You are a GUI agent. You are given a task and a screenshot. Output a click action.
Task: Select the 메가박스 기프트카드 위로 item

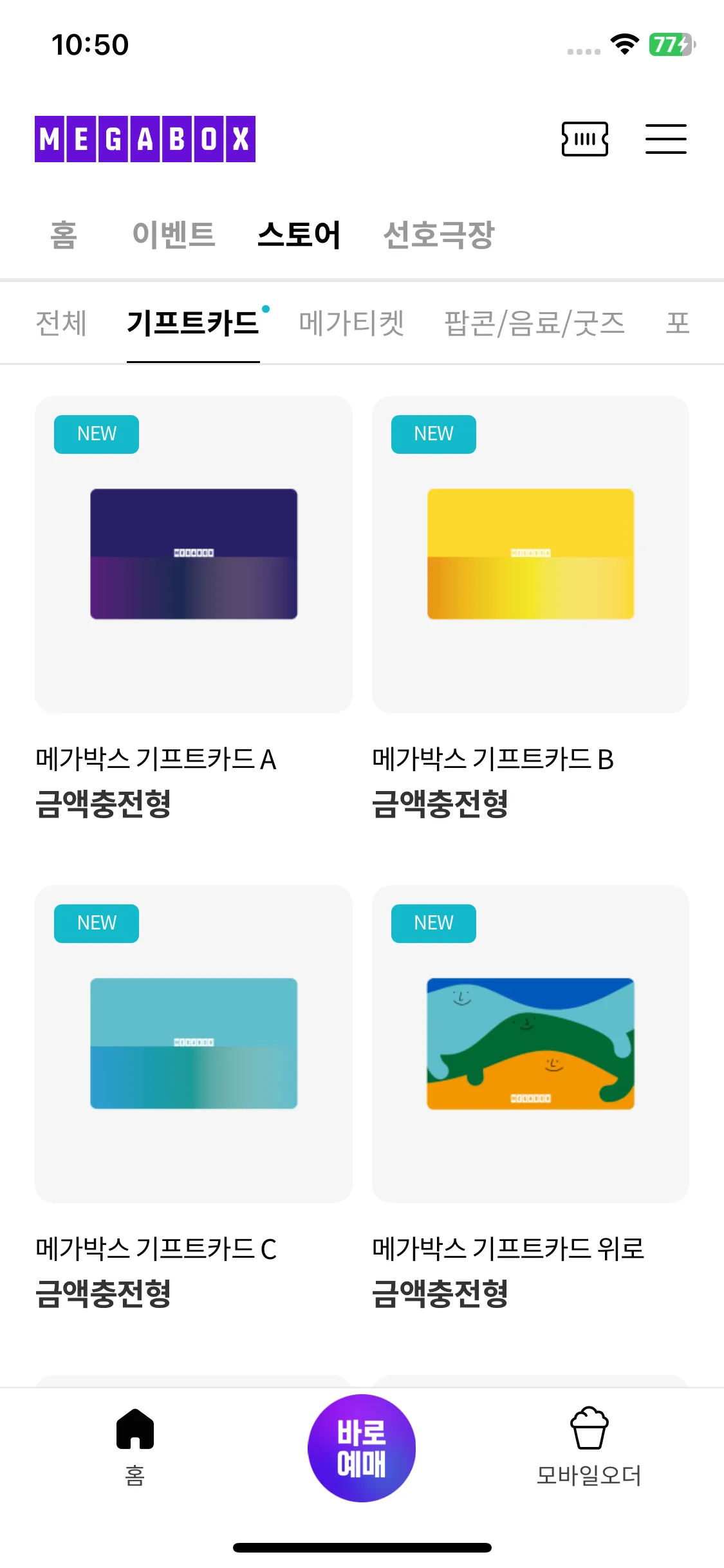tap(530, 1043)
